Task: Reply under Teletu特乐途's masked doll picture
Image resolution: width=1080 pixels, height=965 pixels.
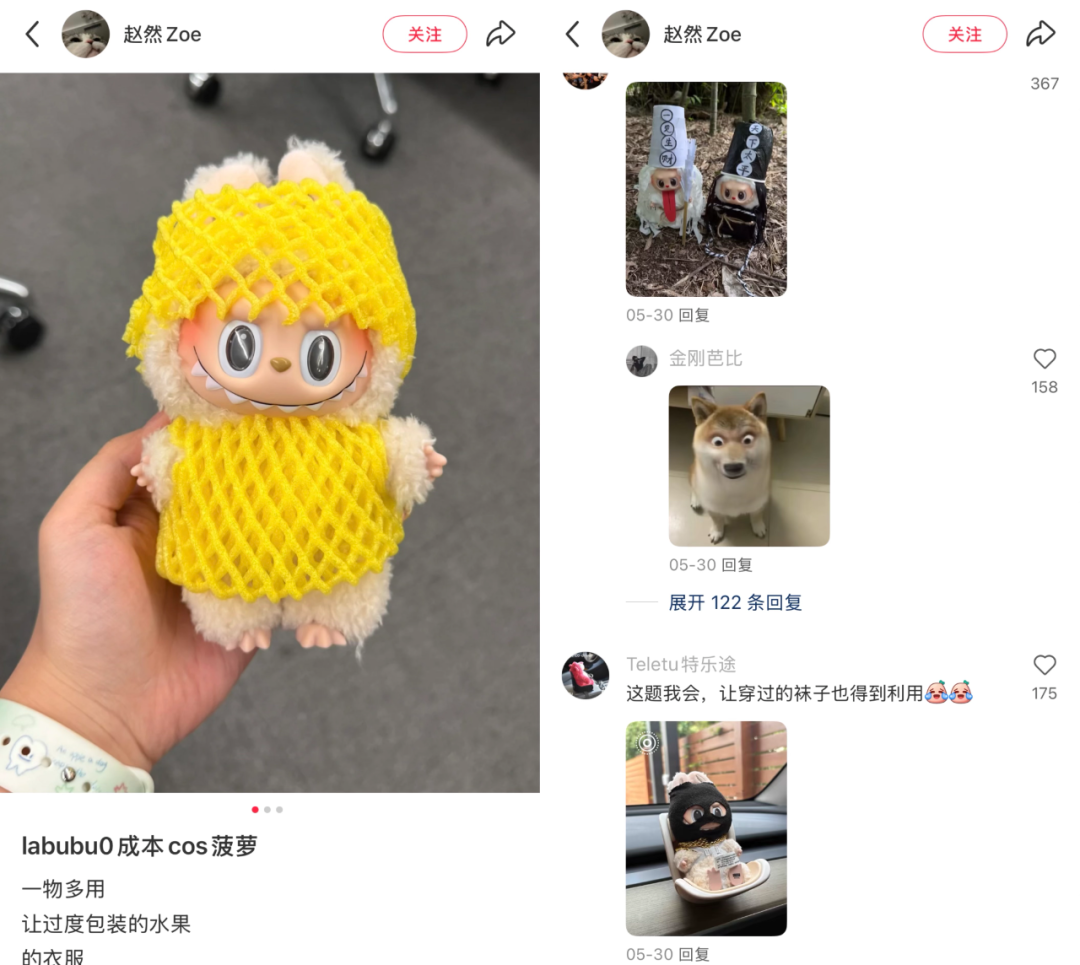Action: 694,954
